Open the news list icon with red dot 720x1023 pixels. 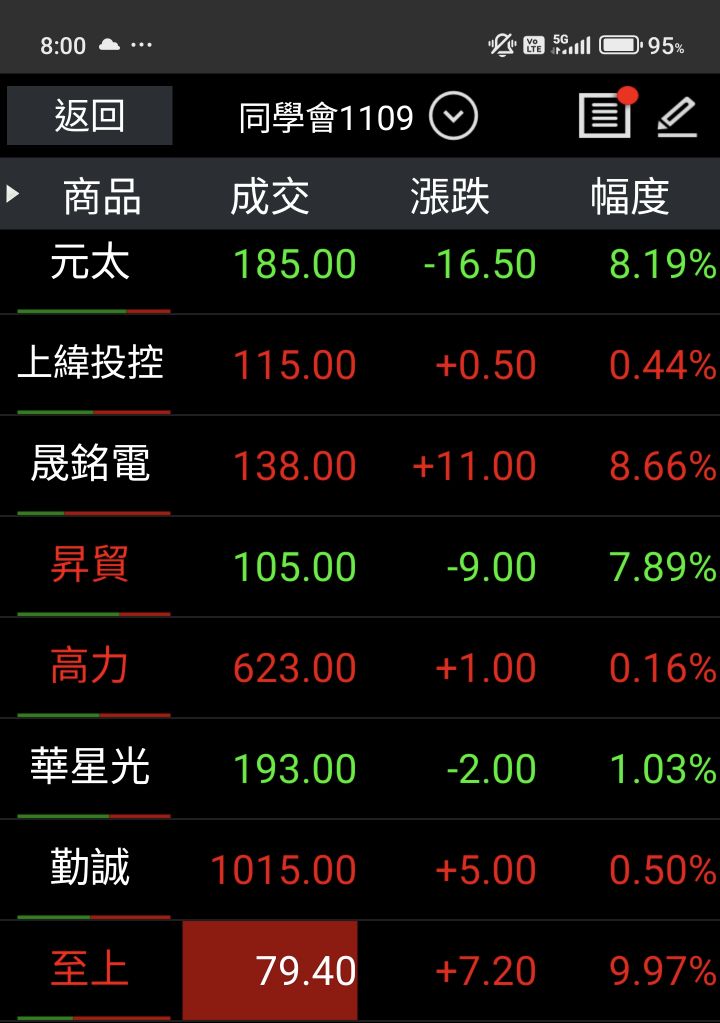point(605,115)
